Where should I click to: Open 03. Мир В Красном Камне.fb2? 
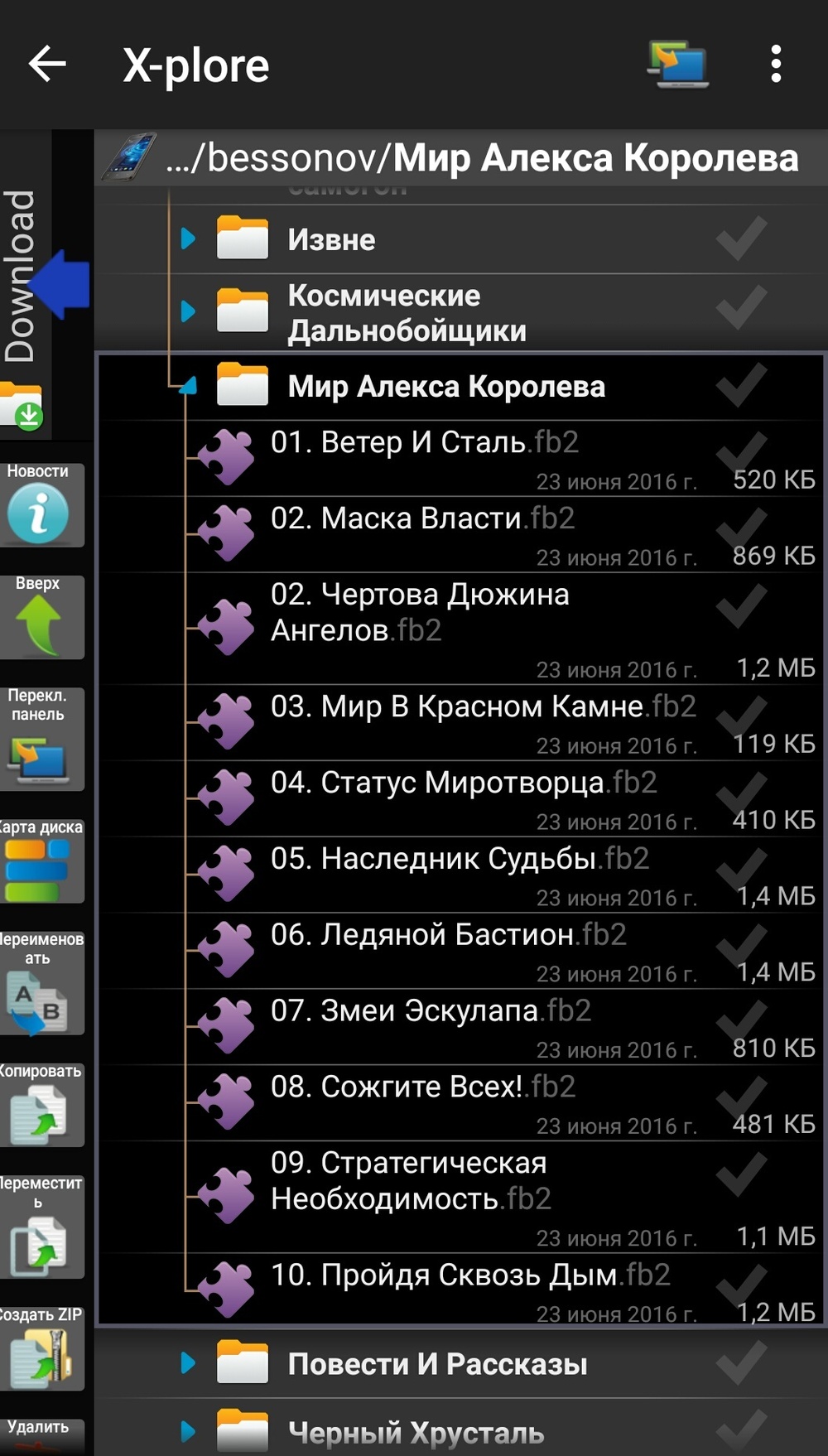coord(483,707)
